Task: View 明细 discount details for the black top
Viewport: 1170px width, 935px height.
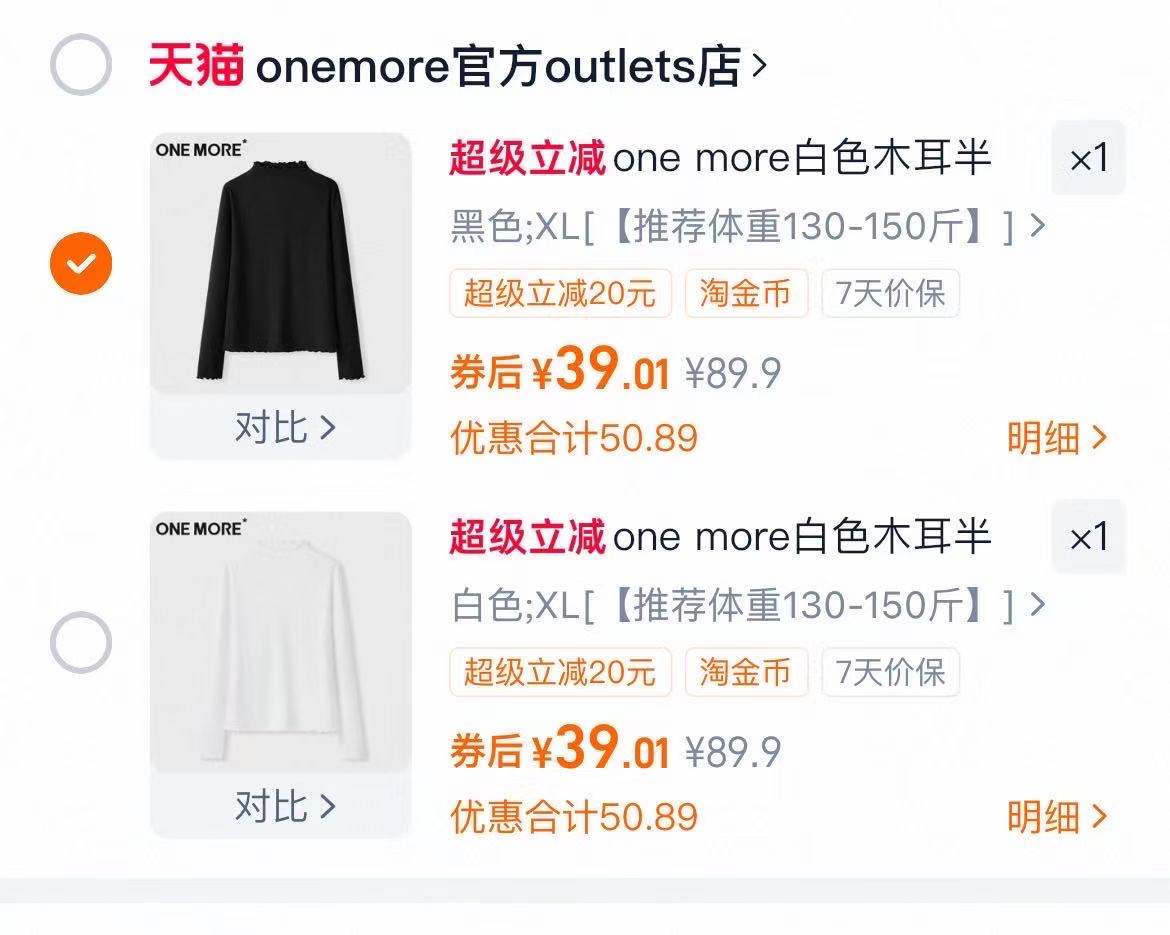Action: (1057, 438)
